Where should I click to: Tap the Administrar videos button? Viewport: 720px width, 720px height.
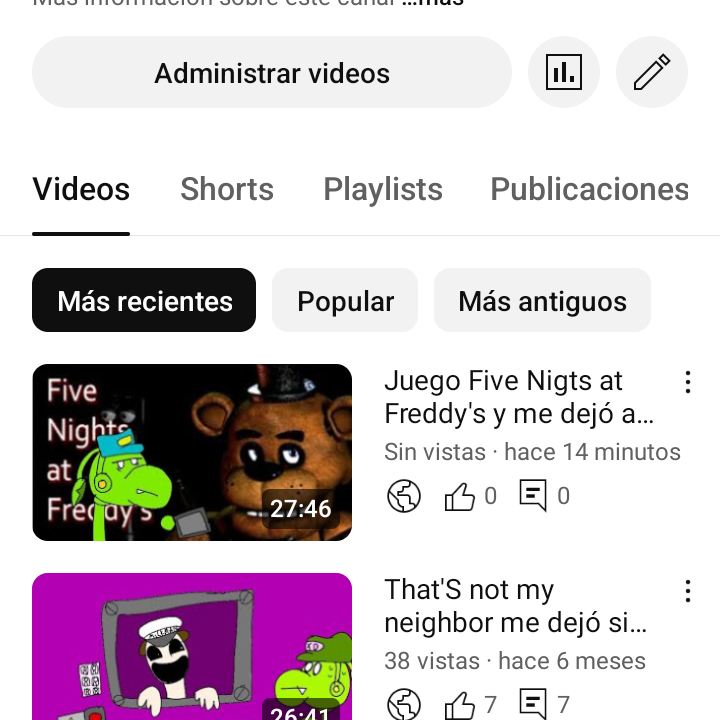coord(271,73)
